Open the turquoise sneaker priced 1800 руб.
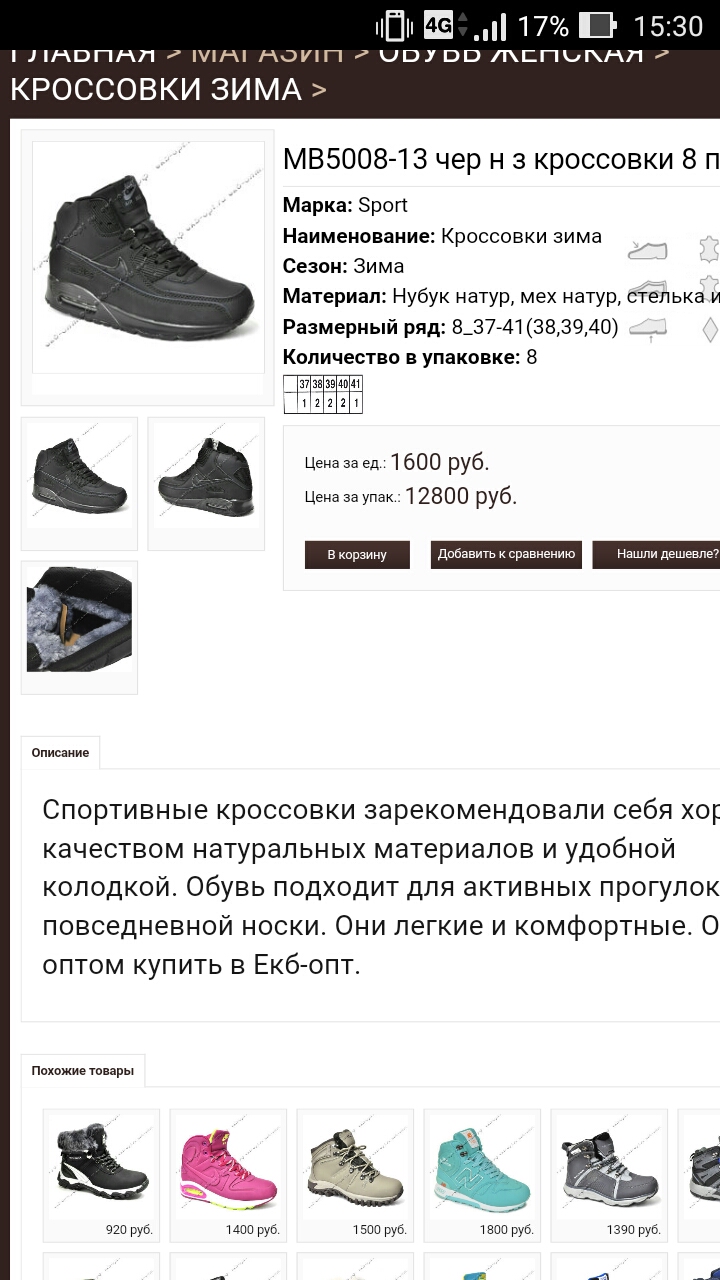The image size is (720, 1280). coord(482,1165)
